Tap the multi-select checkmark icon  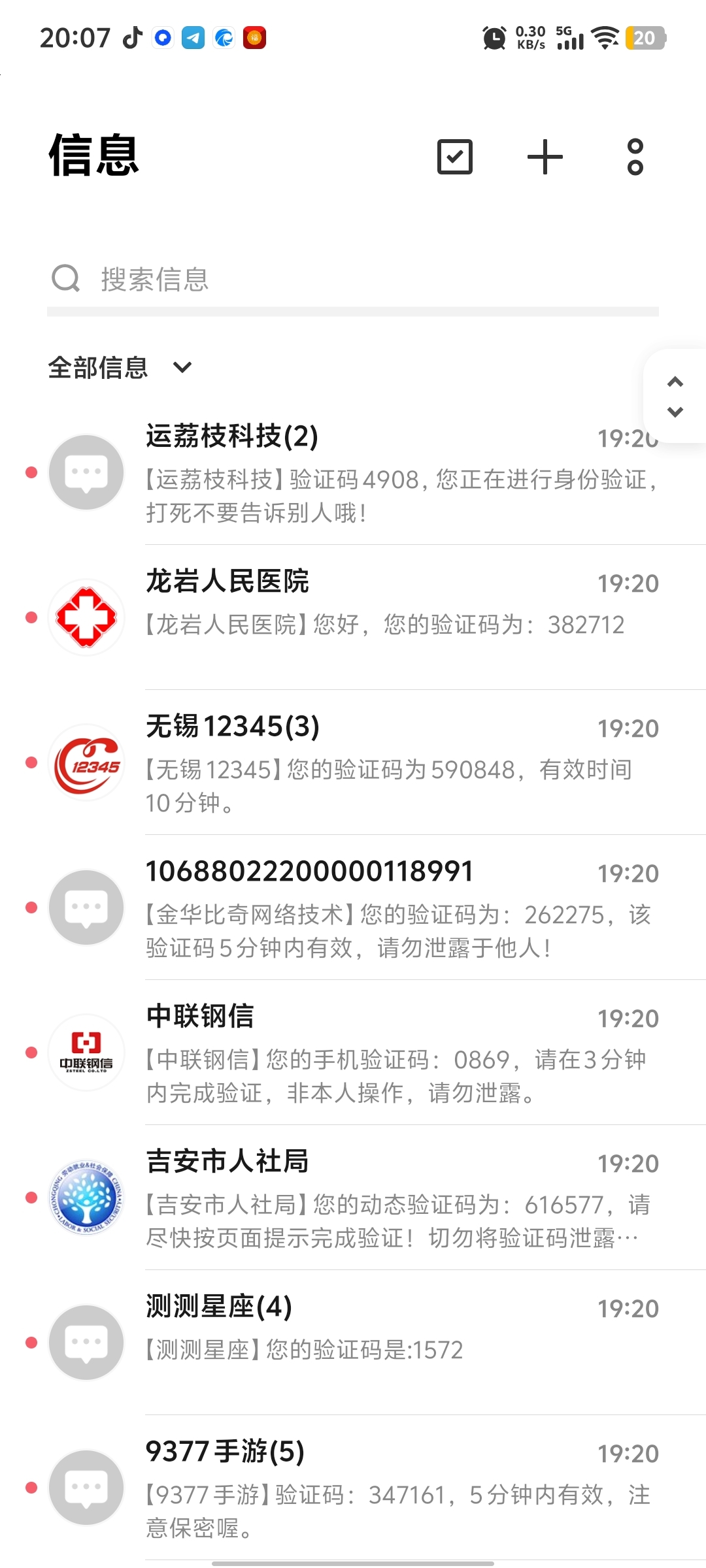coord(454,157)
